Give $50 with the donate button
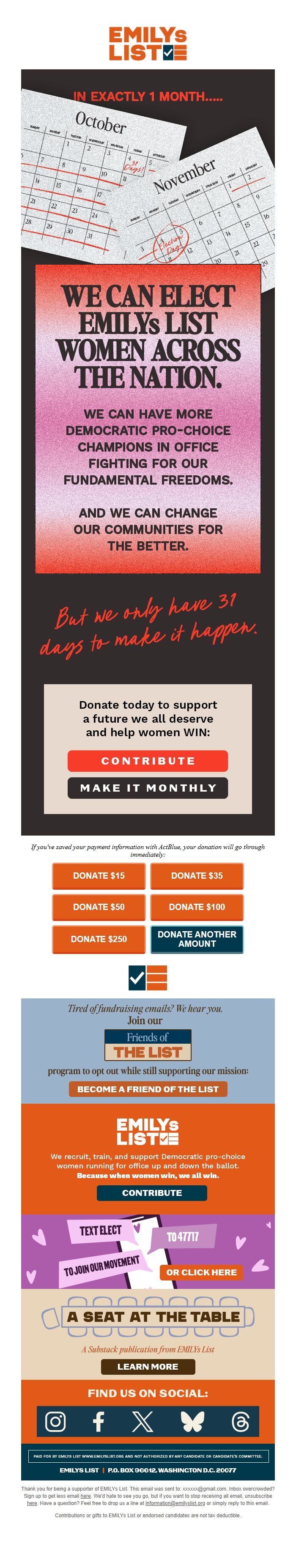This screenshot has height=1568, width=296. click(x=99, y=906)
